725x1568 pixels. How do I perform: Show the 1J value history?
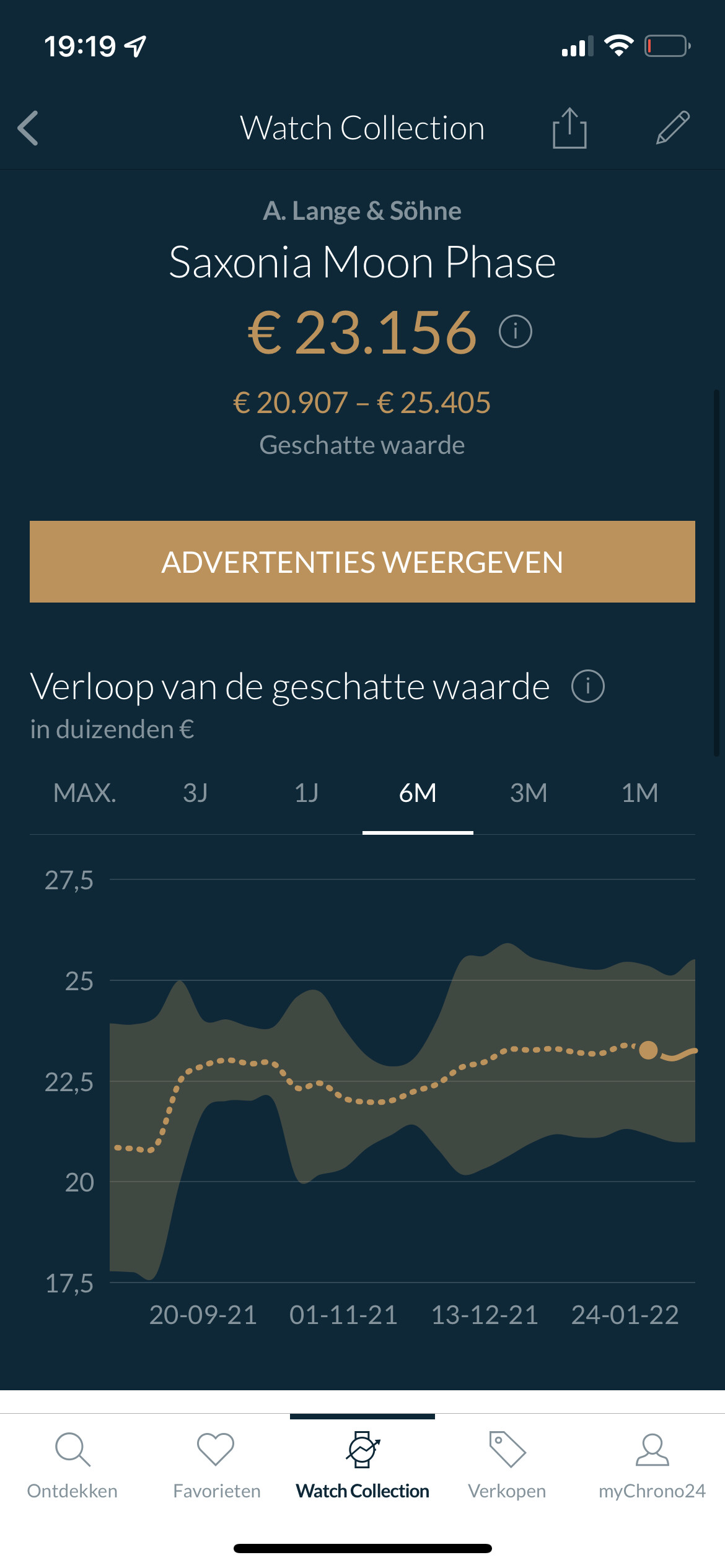[306, 793]
